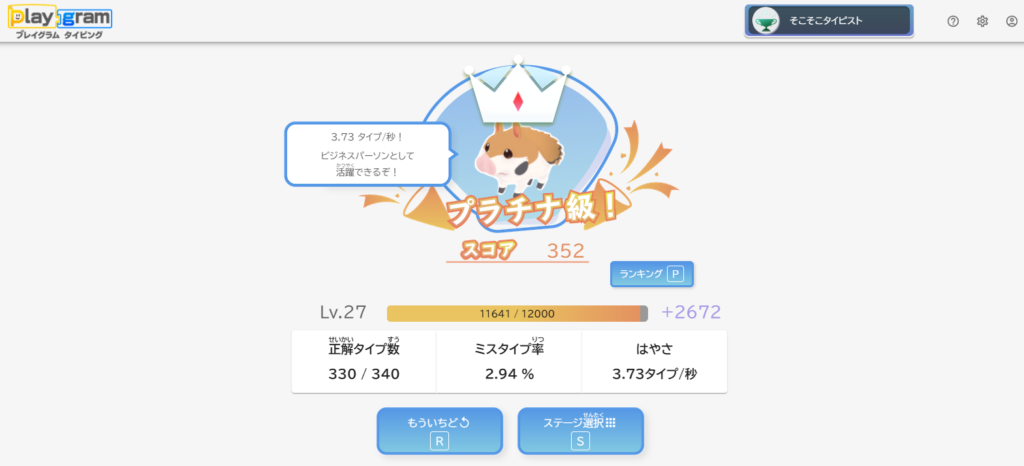Open the ランキング leaderboard

(651, 273)
